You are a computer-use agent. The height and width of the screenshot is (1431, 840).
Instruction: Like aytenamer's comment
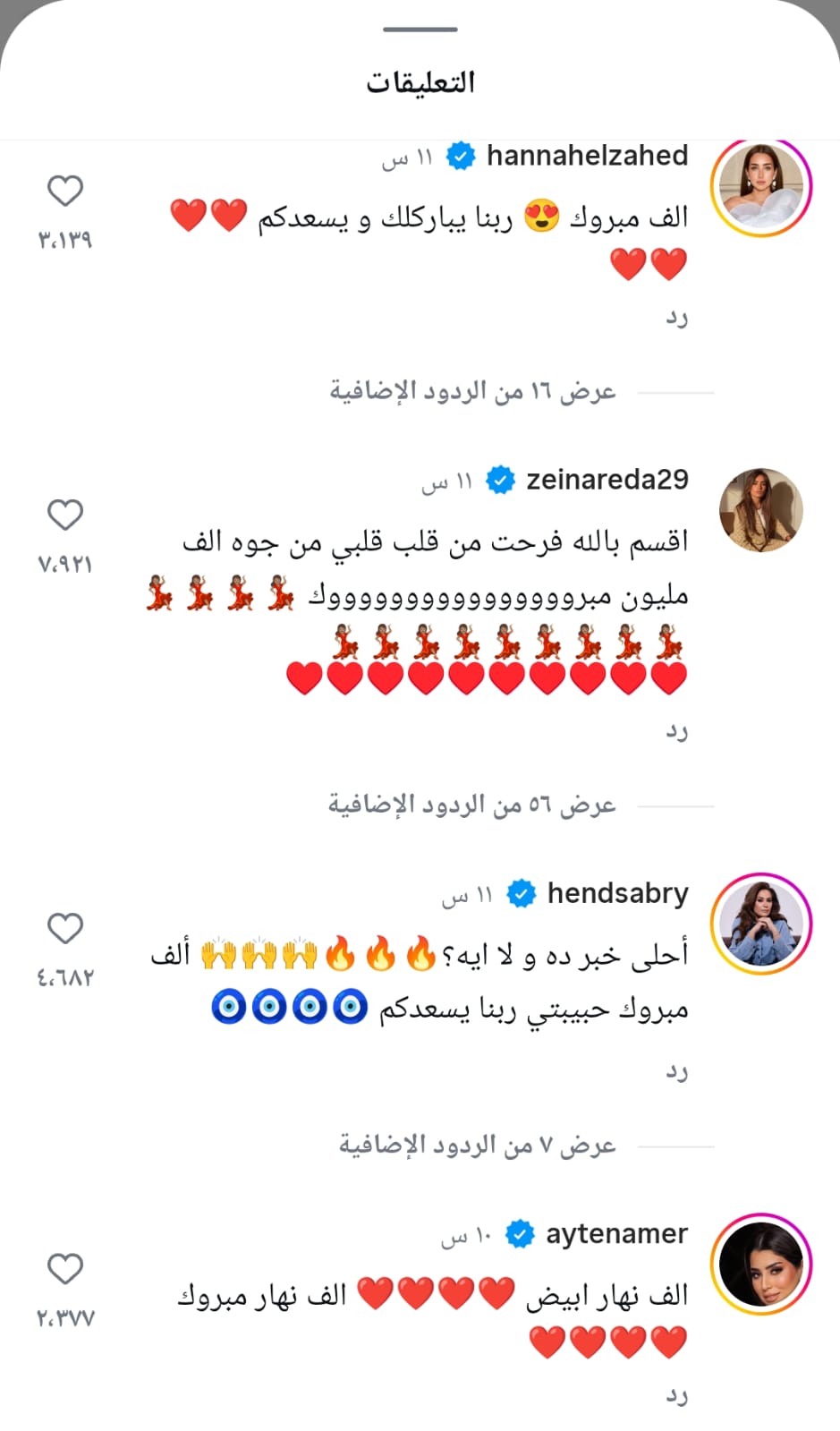(x=65, y=1268)
